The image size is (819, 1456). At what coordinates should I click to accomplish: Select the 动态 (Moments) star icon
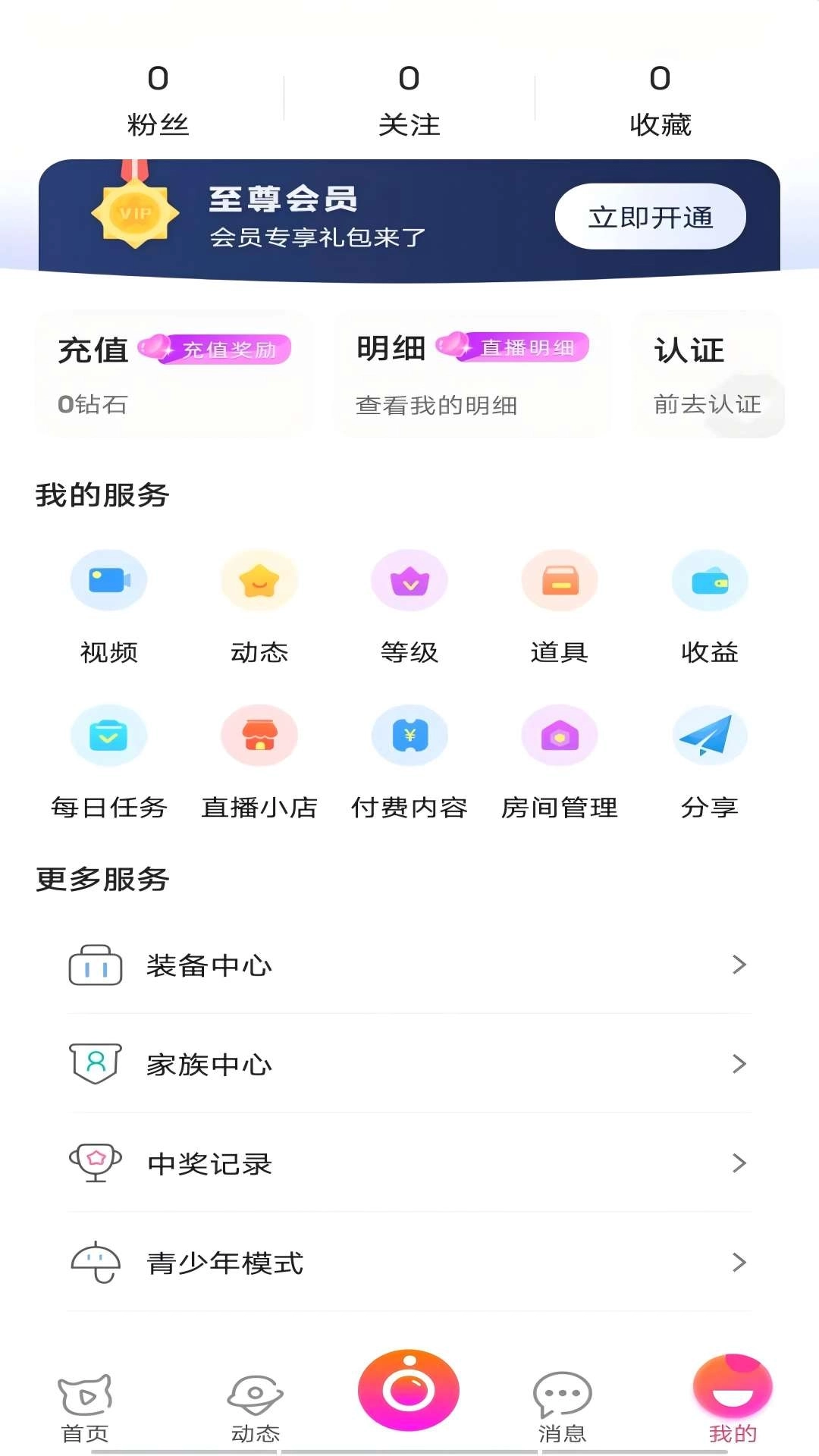[259, 580]
